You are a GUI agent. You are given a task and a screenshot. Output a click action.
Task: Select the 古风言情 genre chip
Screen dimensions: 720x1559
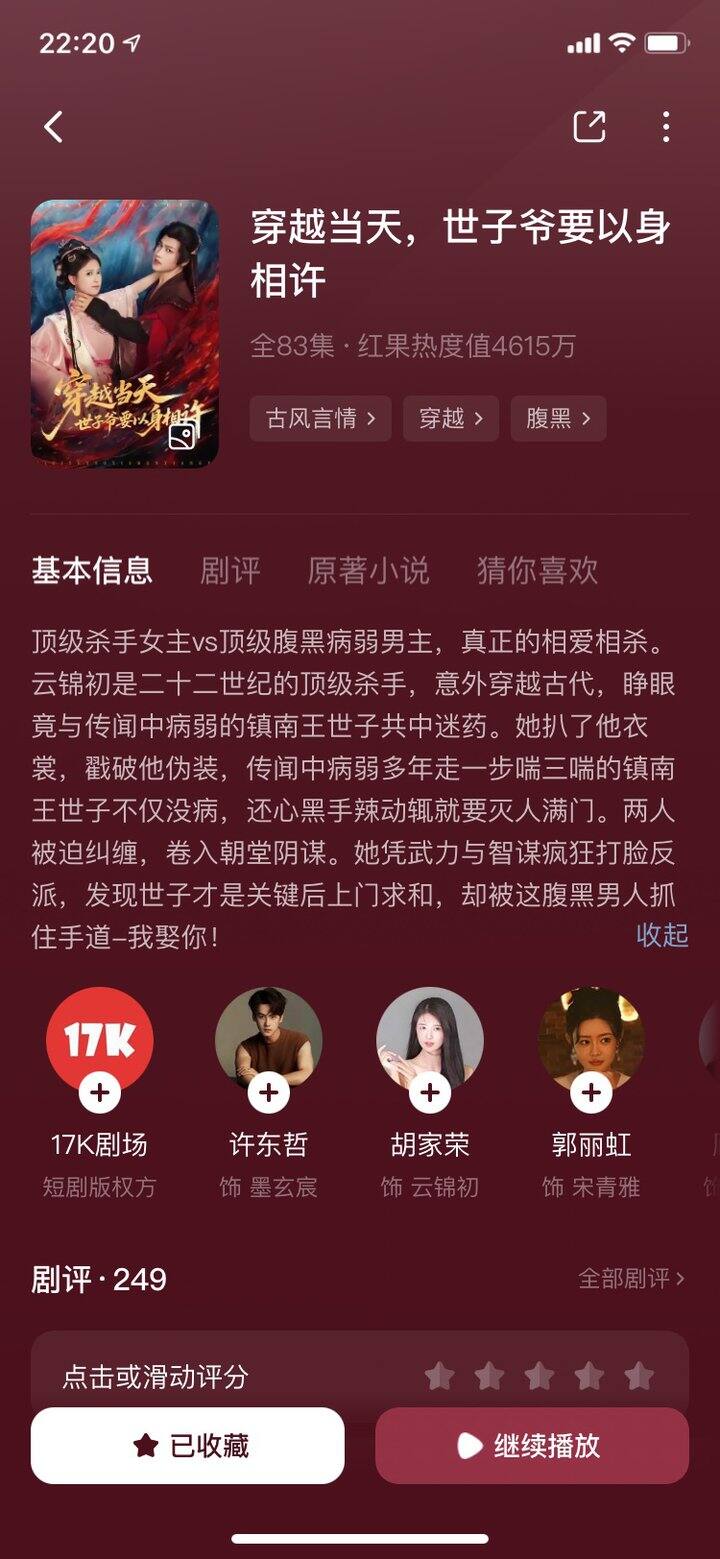(320, 418)
